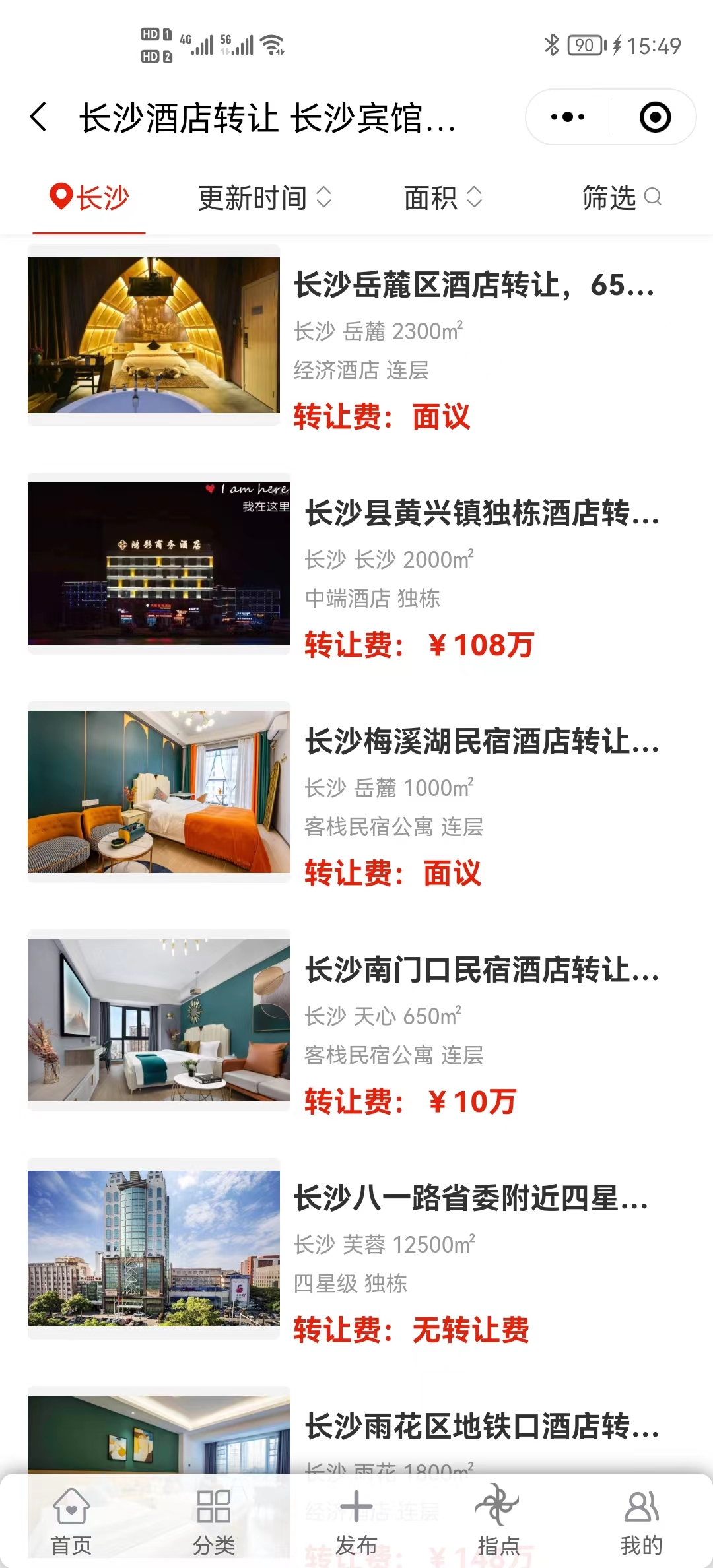View the 长沙南门口民宿酒店转让 listing
Viewport: 713px width, 1568px height.
coord(481,970)
